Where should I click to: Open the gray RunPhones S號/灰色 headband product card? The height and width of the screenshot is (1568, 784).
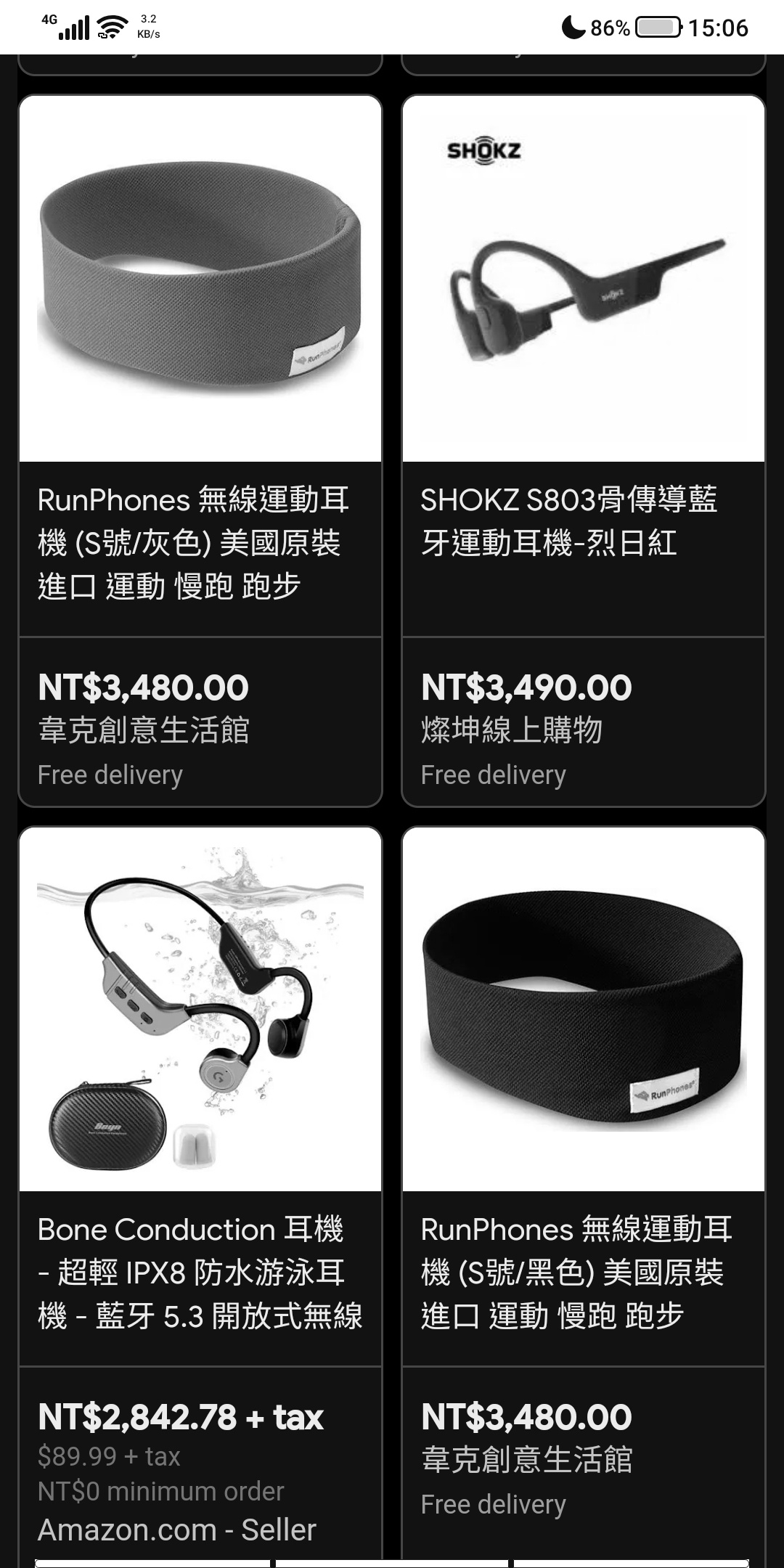(200, 450)
